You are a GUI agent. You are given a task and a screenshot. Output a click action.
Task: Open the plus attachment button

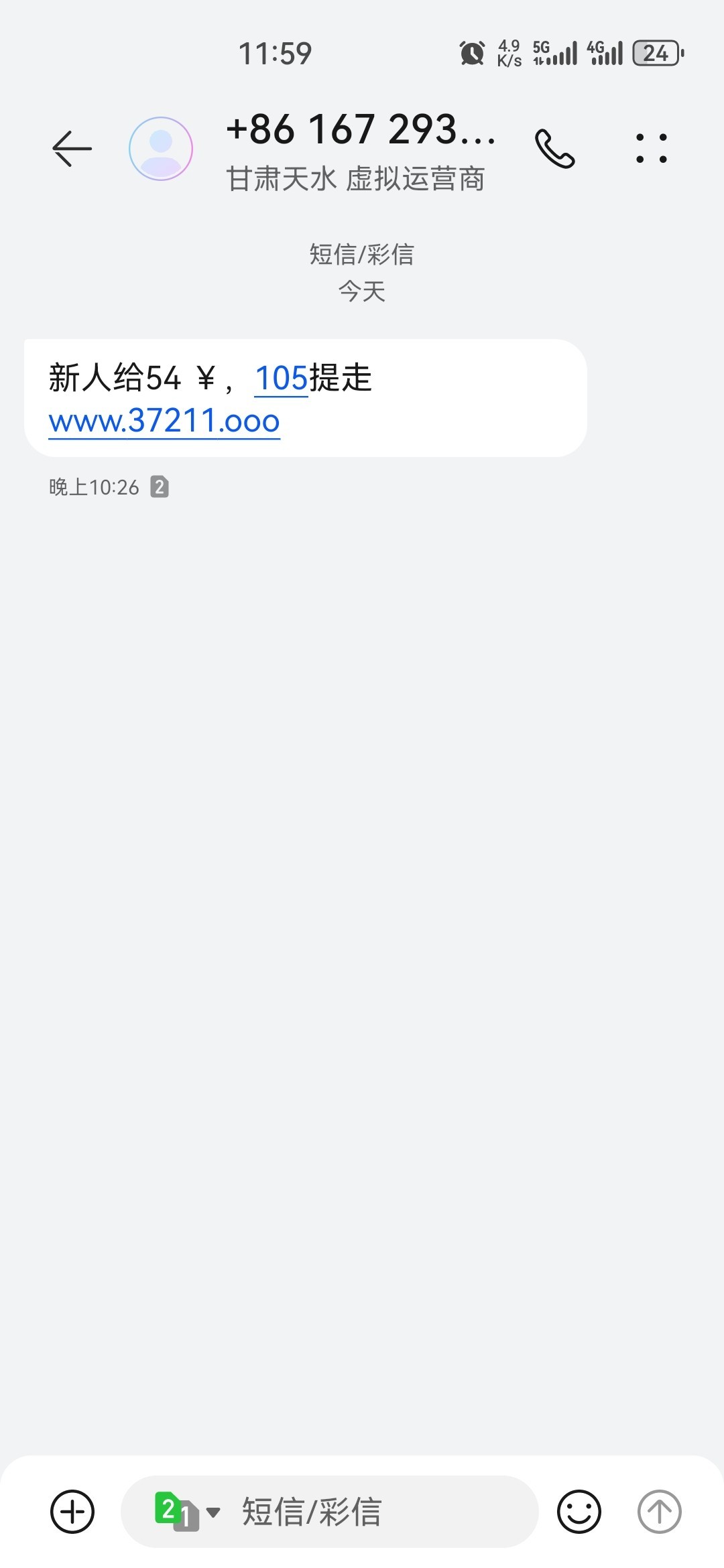[x=72, y=1512]
